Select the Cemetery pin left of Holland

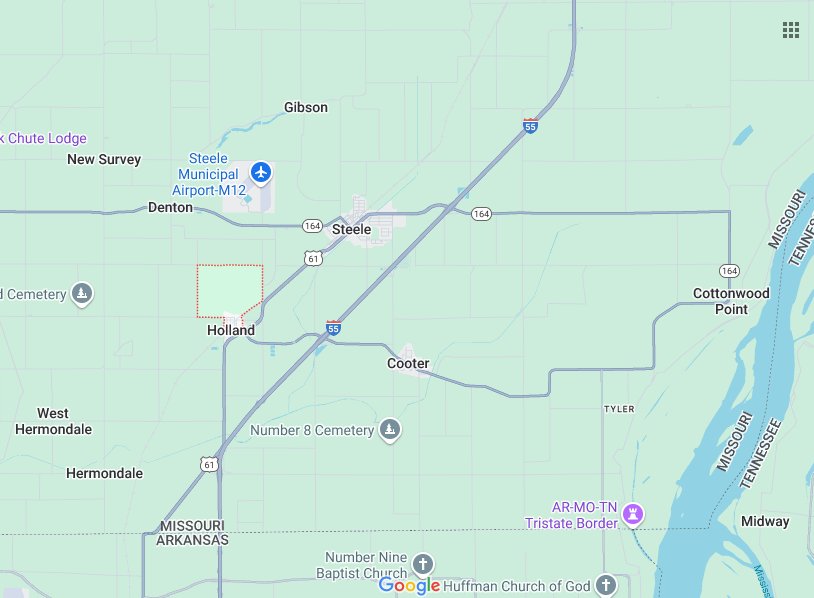[x=83, y=294]
